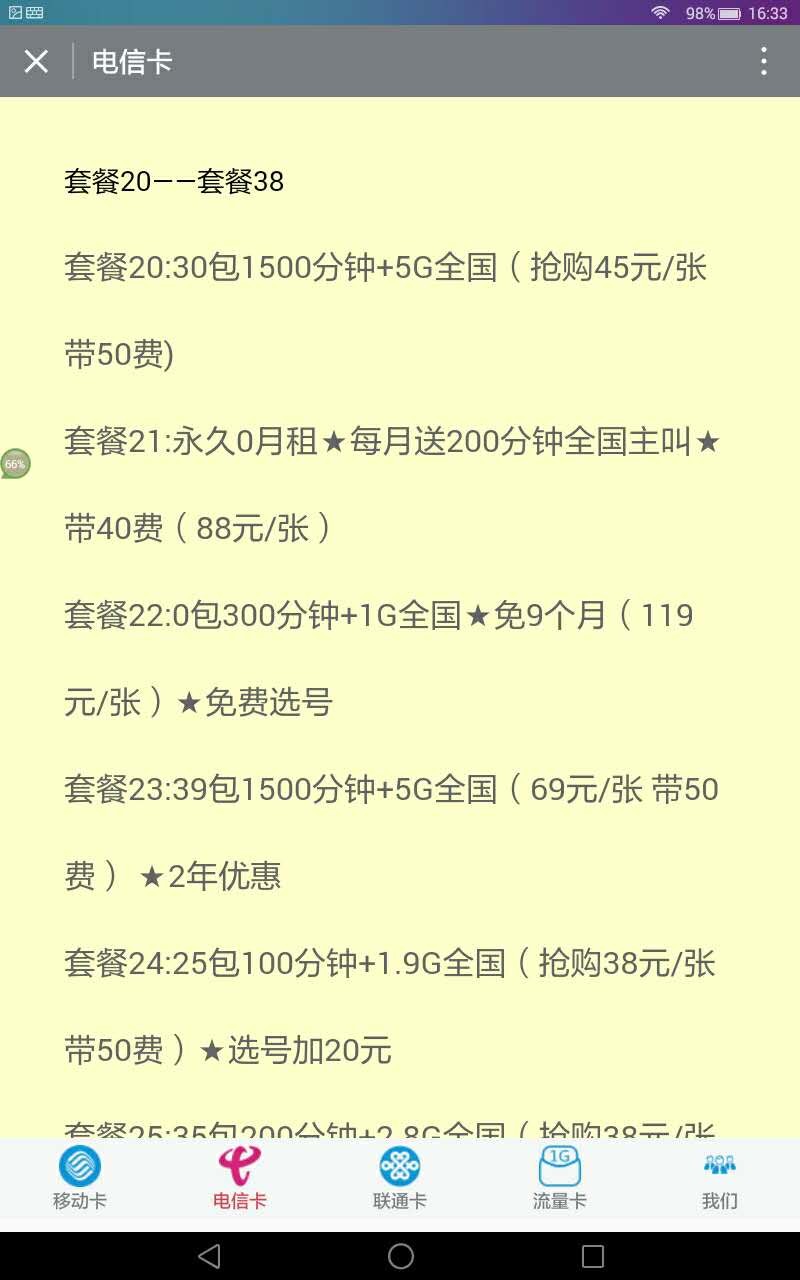Image resolution: width=800 pixels, height=1280 pixels.
Task: Switch to the 移动卡 tab
Action: (x=80, y=1180)
